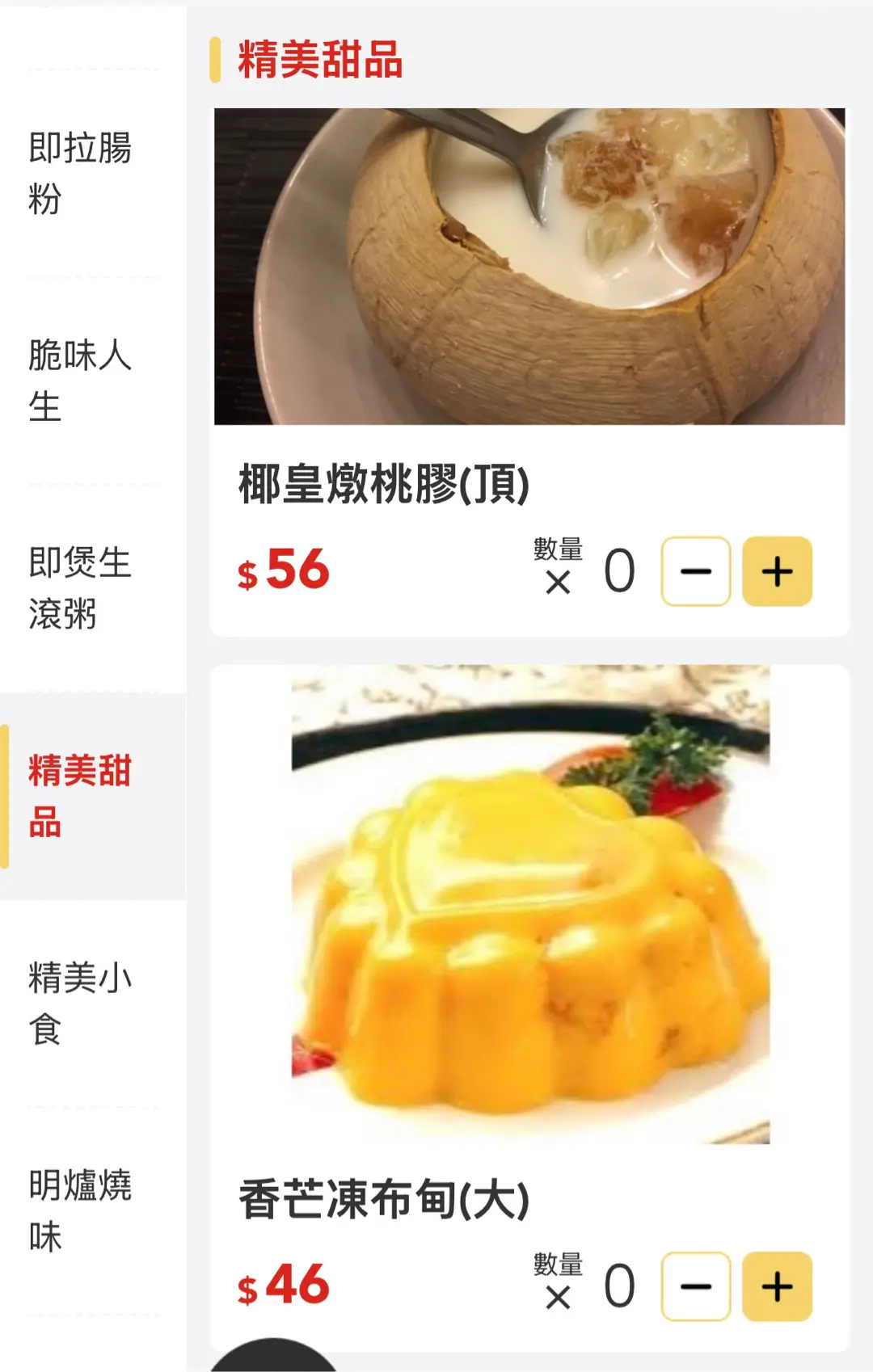Open the 即煲生滾粥 category
The image size is (873, 1372).
79,588
